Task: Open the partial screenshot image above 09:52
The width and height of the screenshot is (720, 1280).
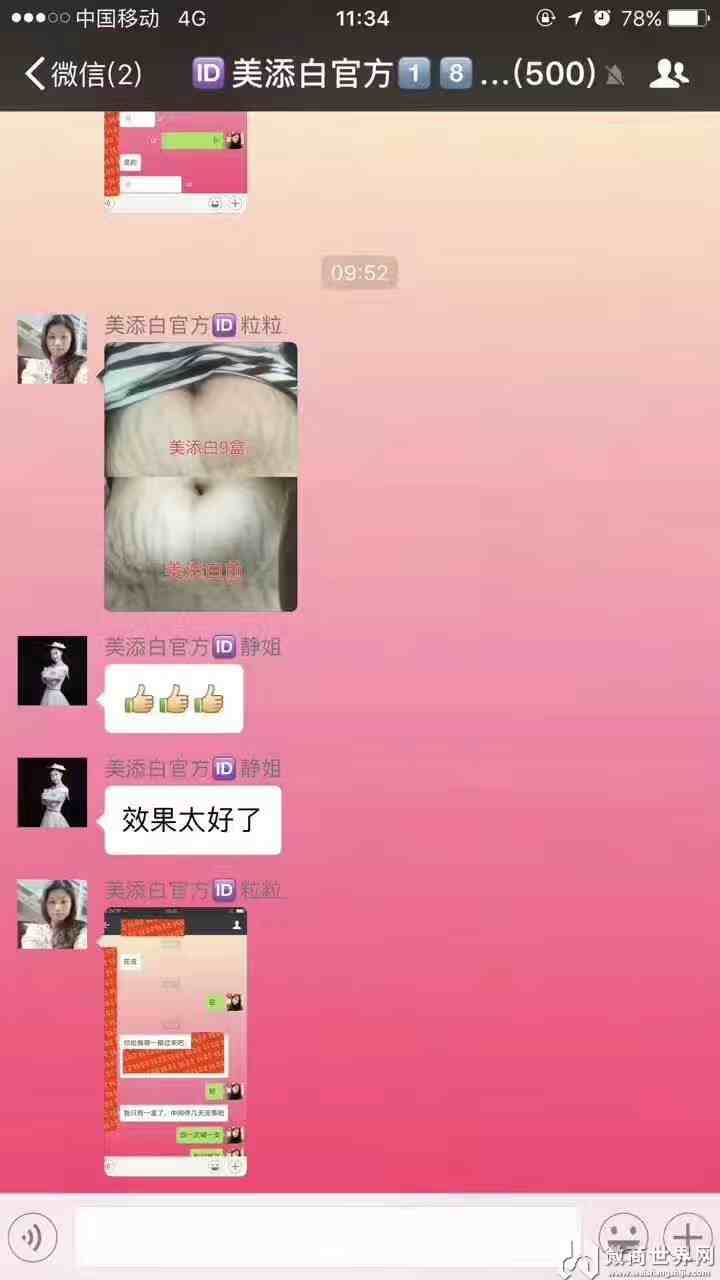Action: coord(176,163)
